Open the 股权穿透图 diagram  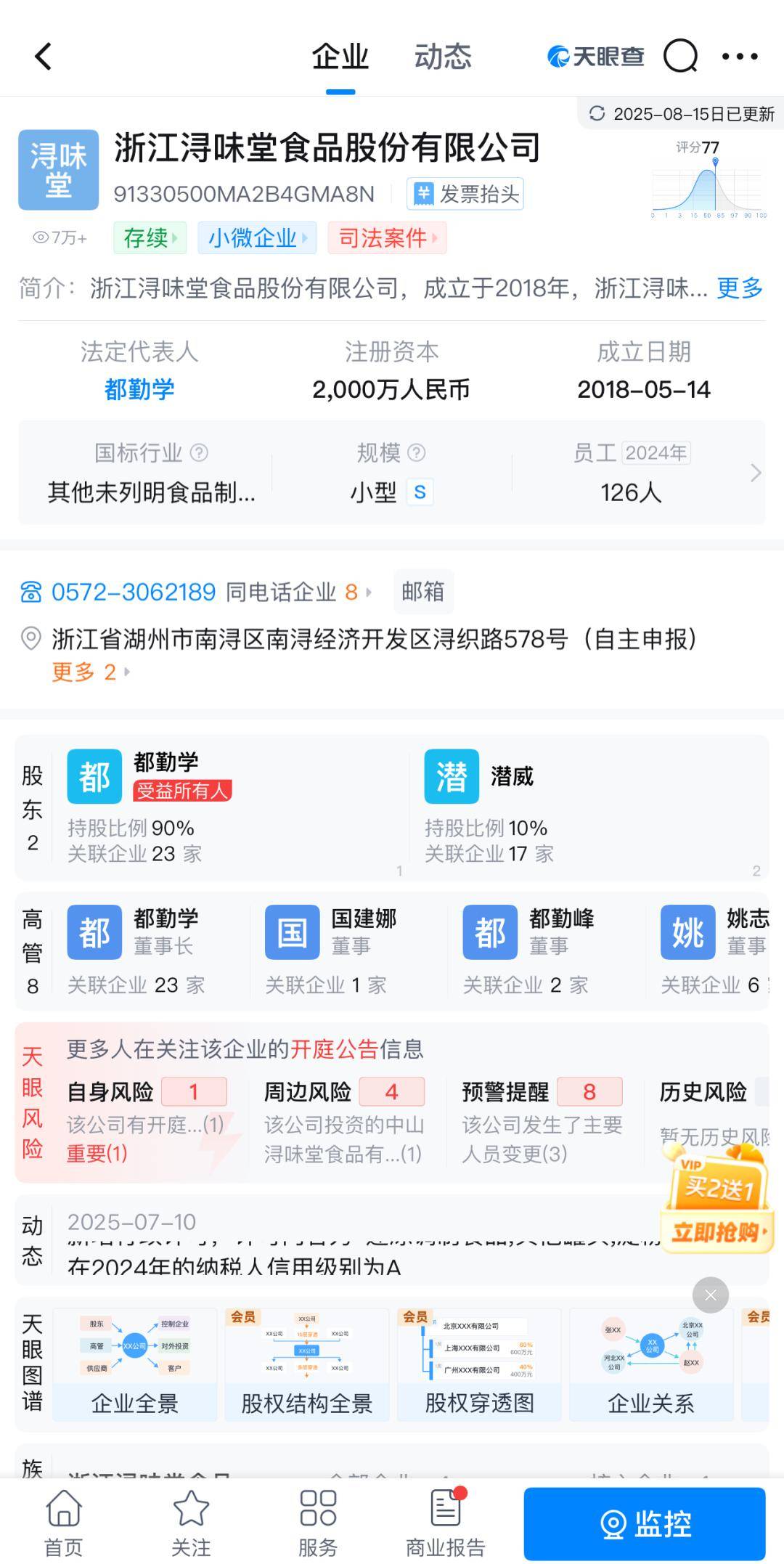click(x=479, y=1365)
